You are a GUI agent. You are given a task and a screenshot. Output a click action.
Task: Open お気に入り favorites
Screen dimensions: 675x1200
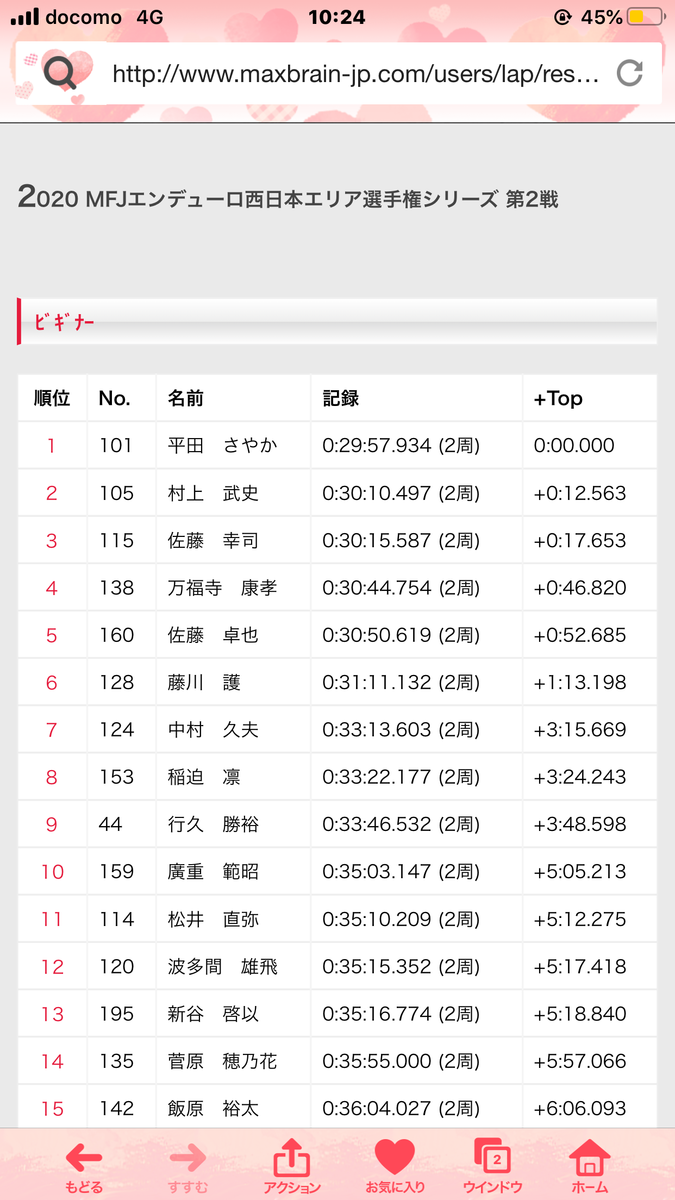395,1165
